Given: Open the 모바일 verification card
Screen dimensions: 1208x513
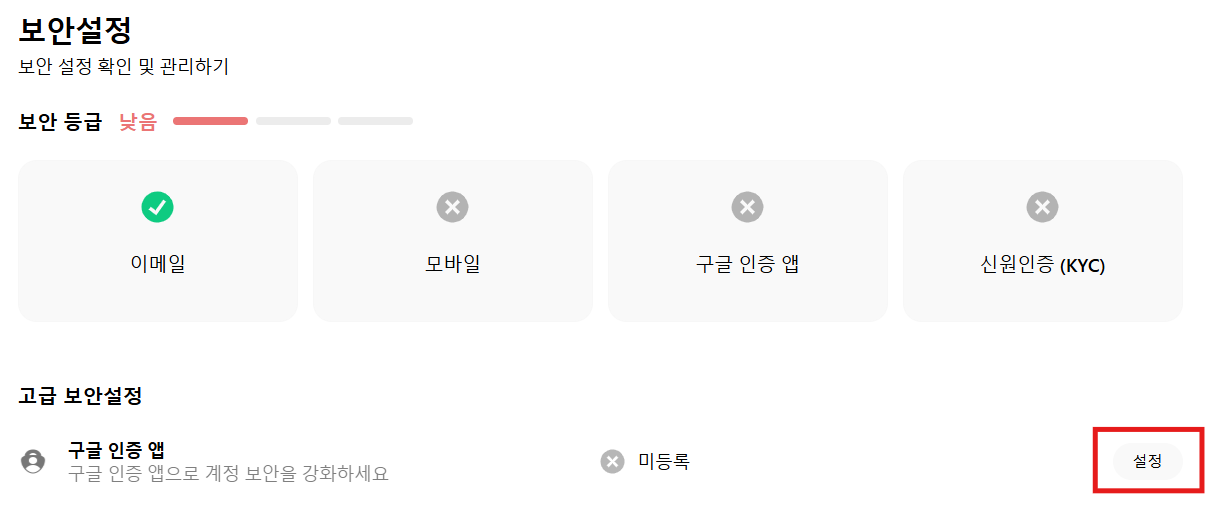Looking at the screenshot, I should [x=452, y=241].
